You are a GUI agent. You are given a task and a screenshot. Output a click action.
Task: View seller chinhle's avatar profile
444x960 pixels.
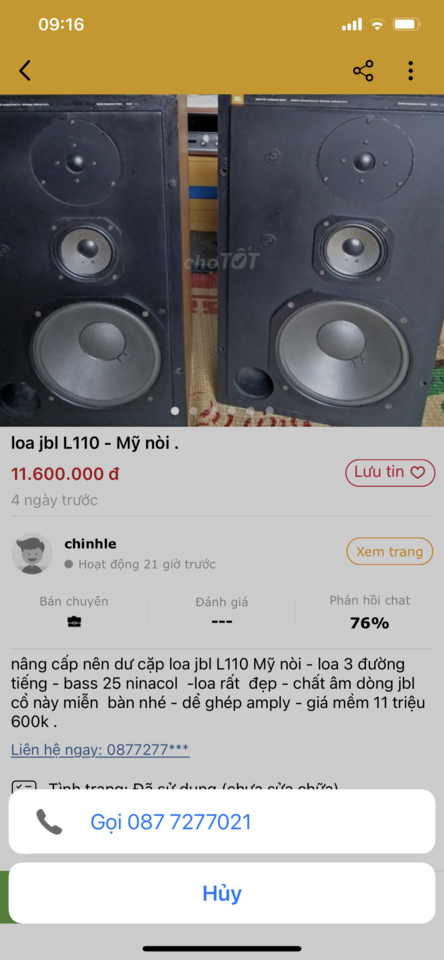(x=32, y=553)
